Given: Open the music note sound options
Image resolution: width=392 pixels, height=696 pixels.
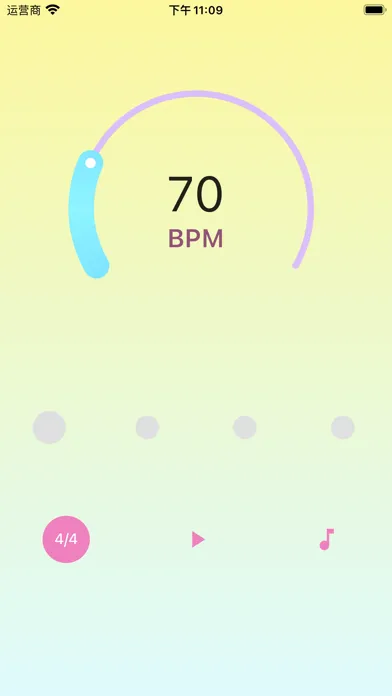Looking at the screenshot, I should (327, 539).
